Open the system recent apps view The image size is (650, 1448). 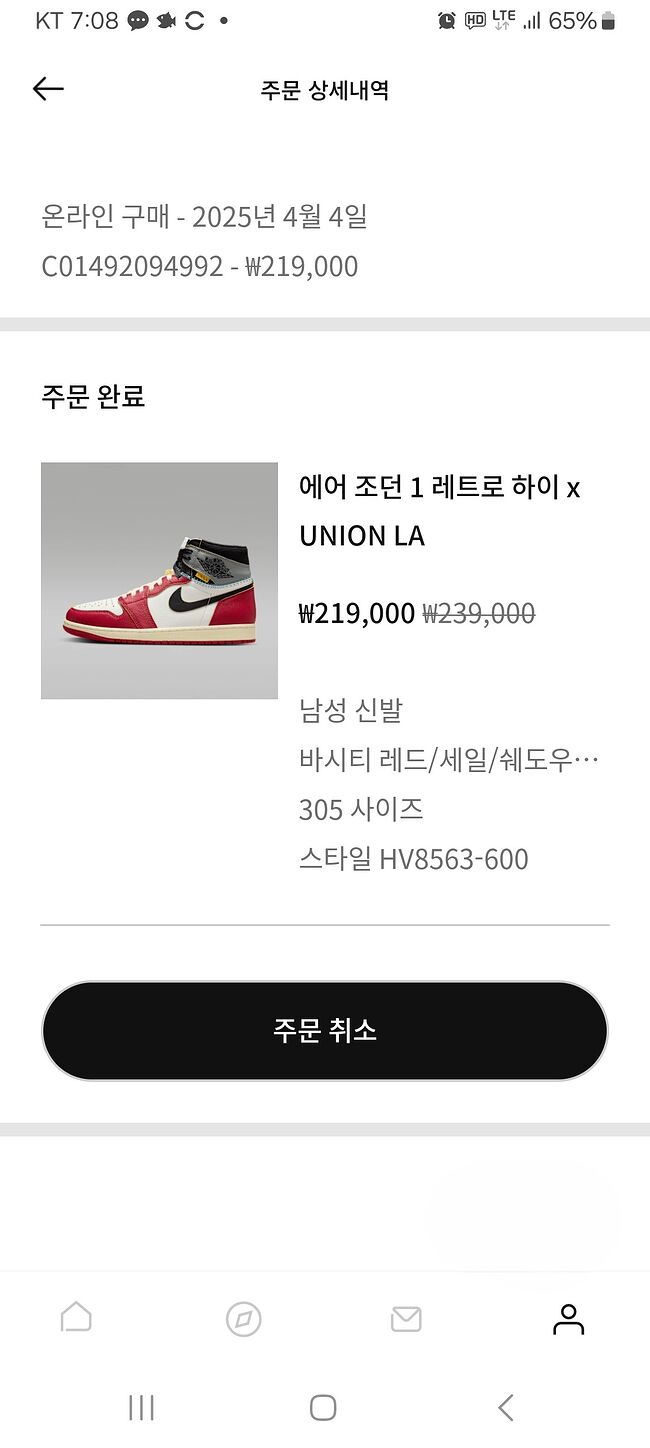pos(141,1407)
